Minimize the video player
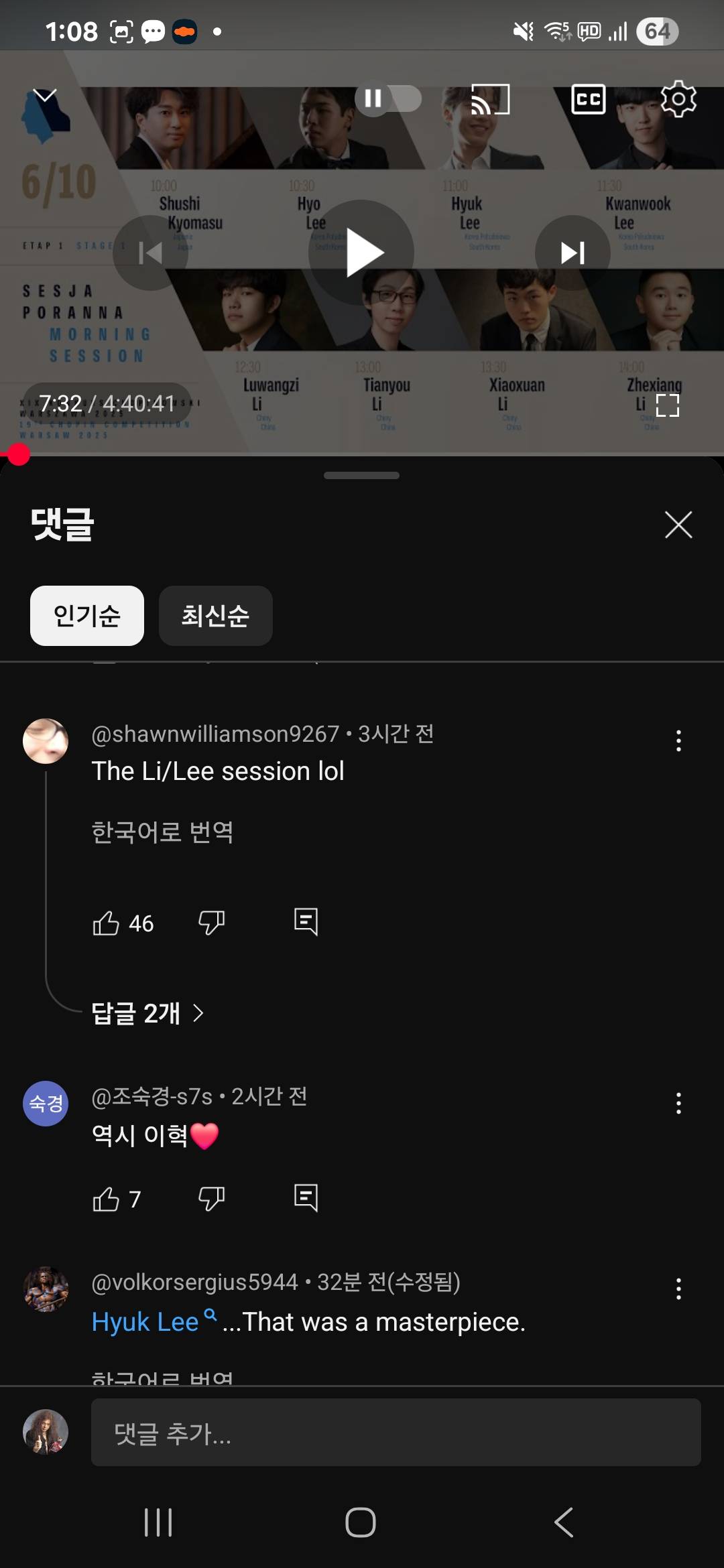Viewport: 724px width, 1568px height. coord(45,96)
